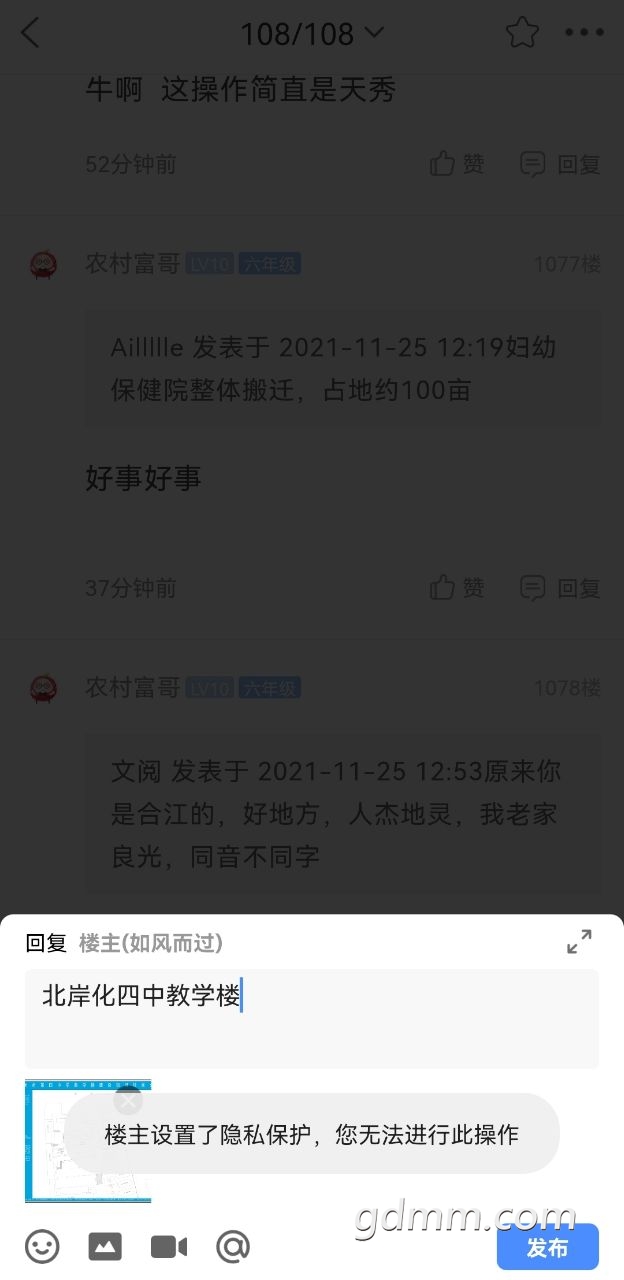
Task: Mention a user with the @ icon
Action: pos(233,1246)
